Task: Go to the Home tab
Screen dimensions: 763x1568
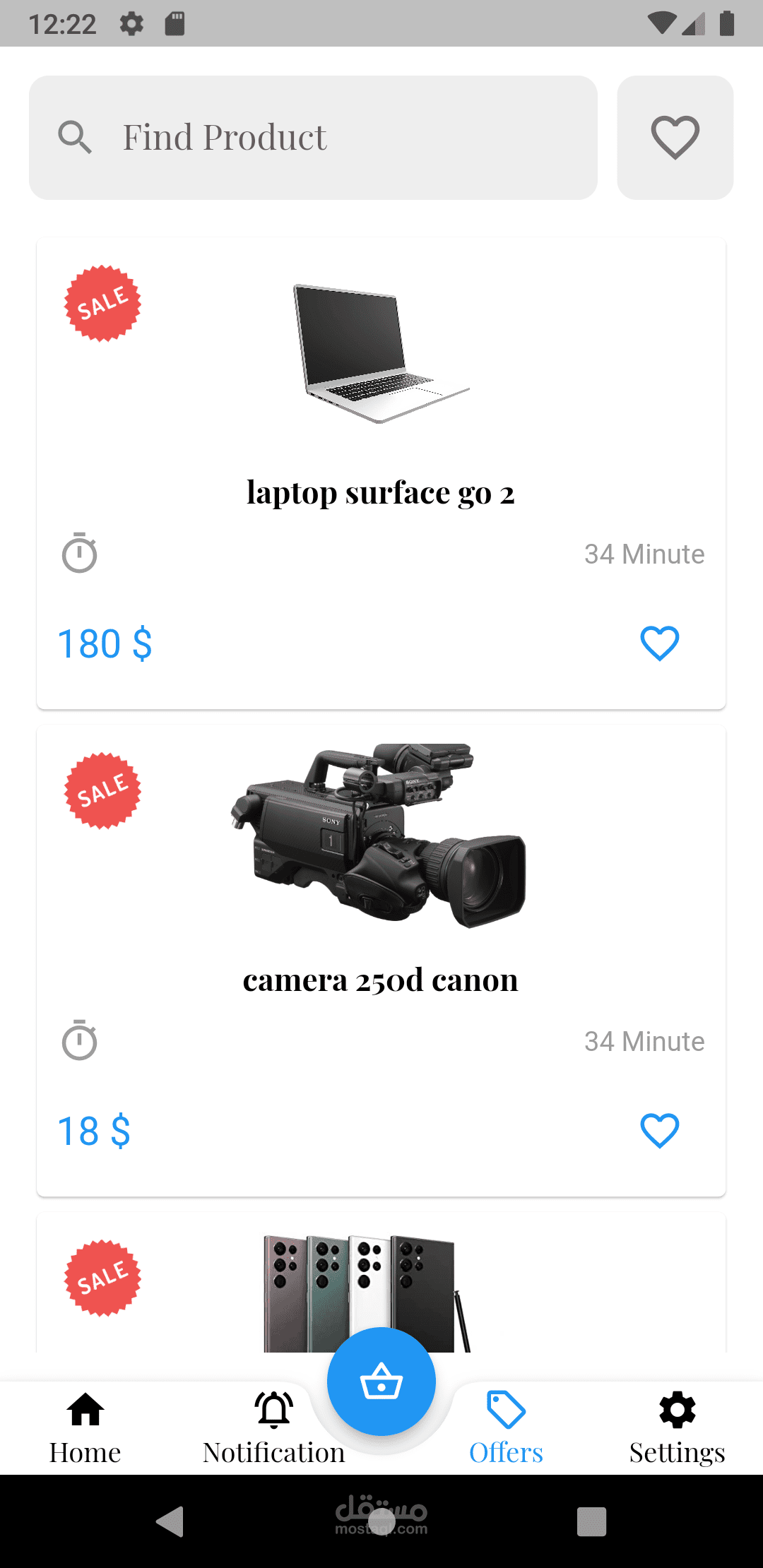Action: (x=85, y=1428)
